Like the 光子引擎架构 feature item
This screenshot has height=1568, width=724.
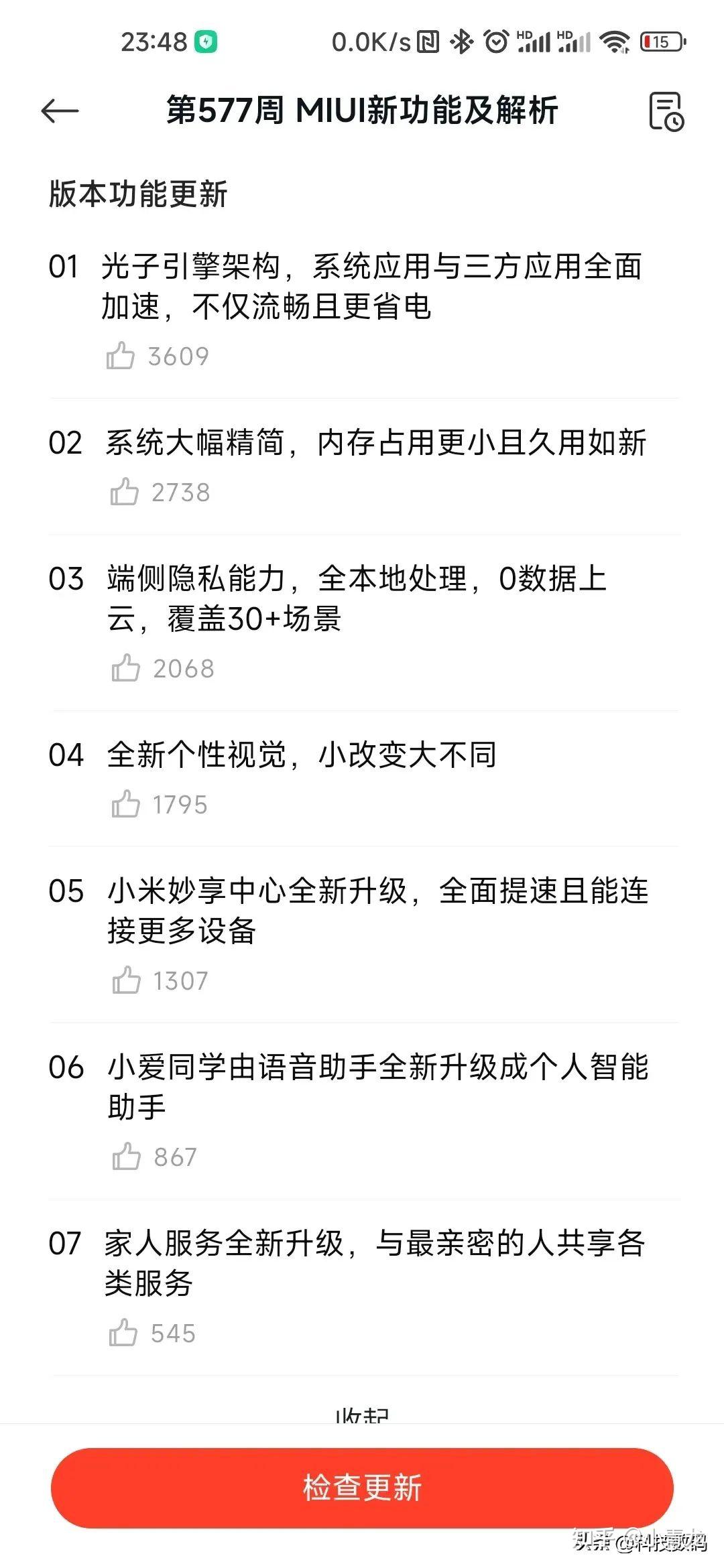(121, 356)
